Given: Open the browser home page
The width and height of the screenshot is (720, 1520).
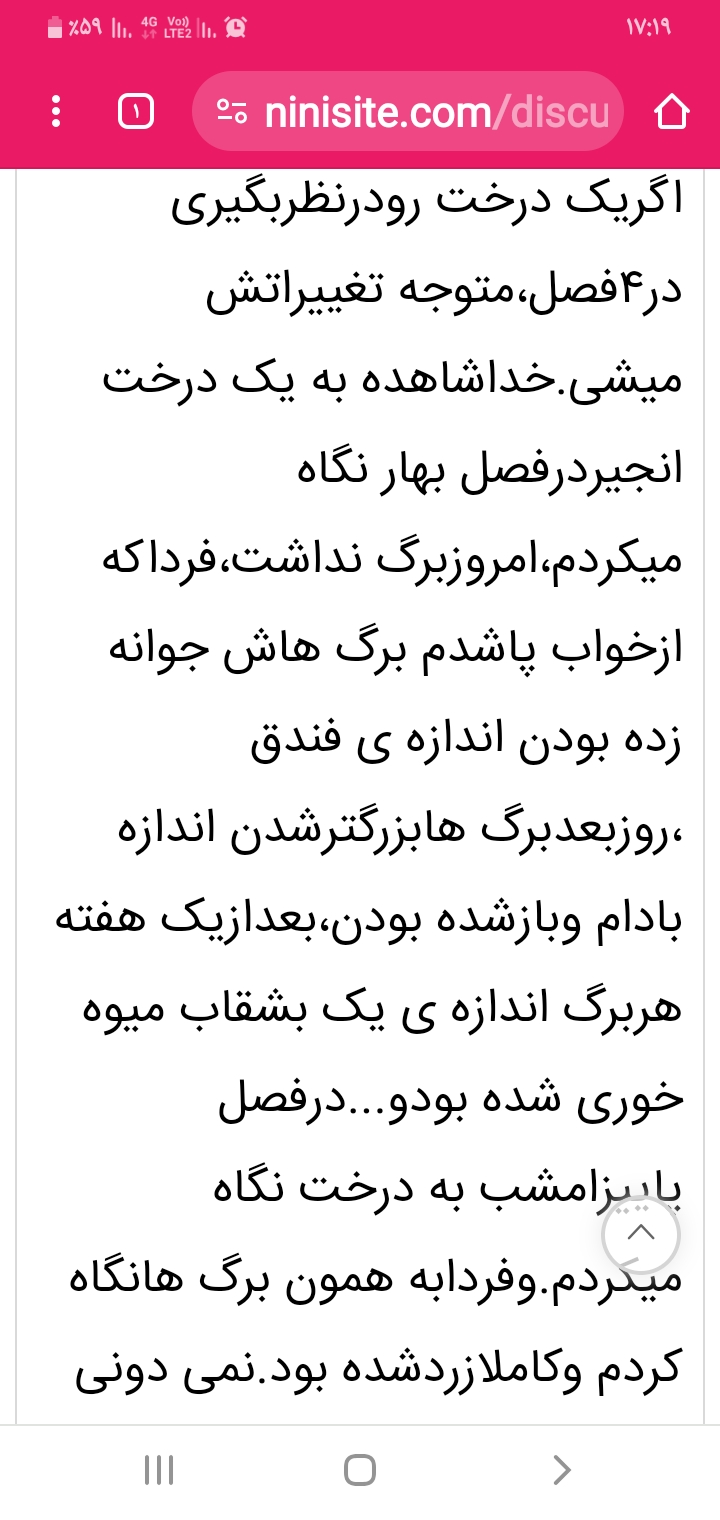Looking at the screenshot, I should pyautogui.click(x=672, y=112).
